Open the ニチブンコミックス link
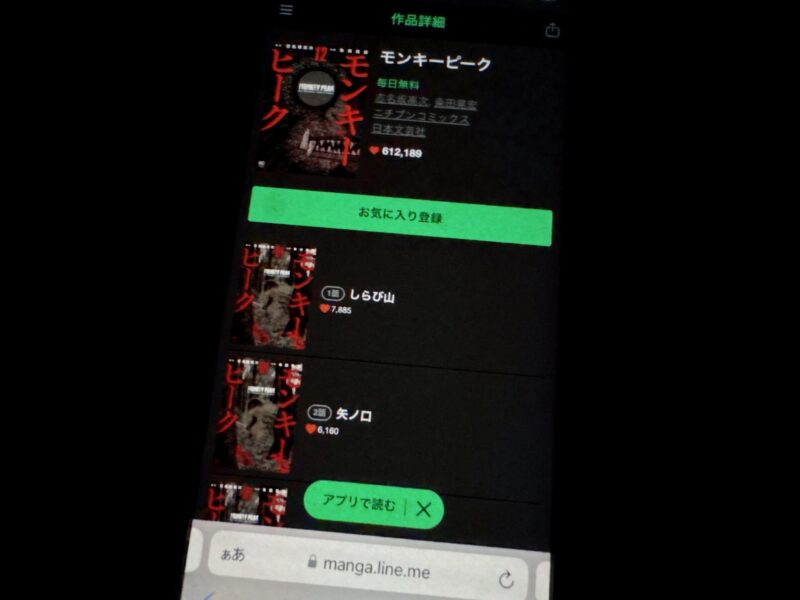 click(422, 118)
